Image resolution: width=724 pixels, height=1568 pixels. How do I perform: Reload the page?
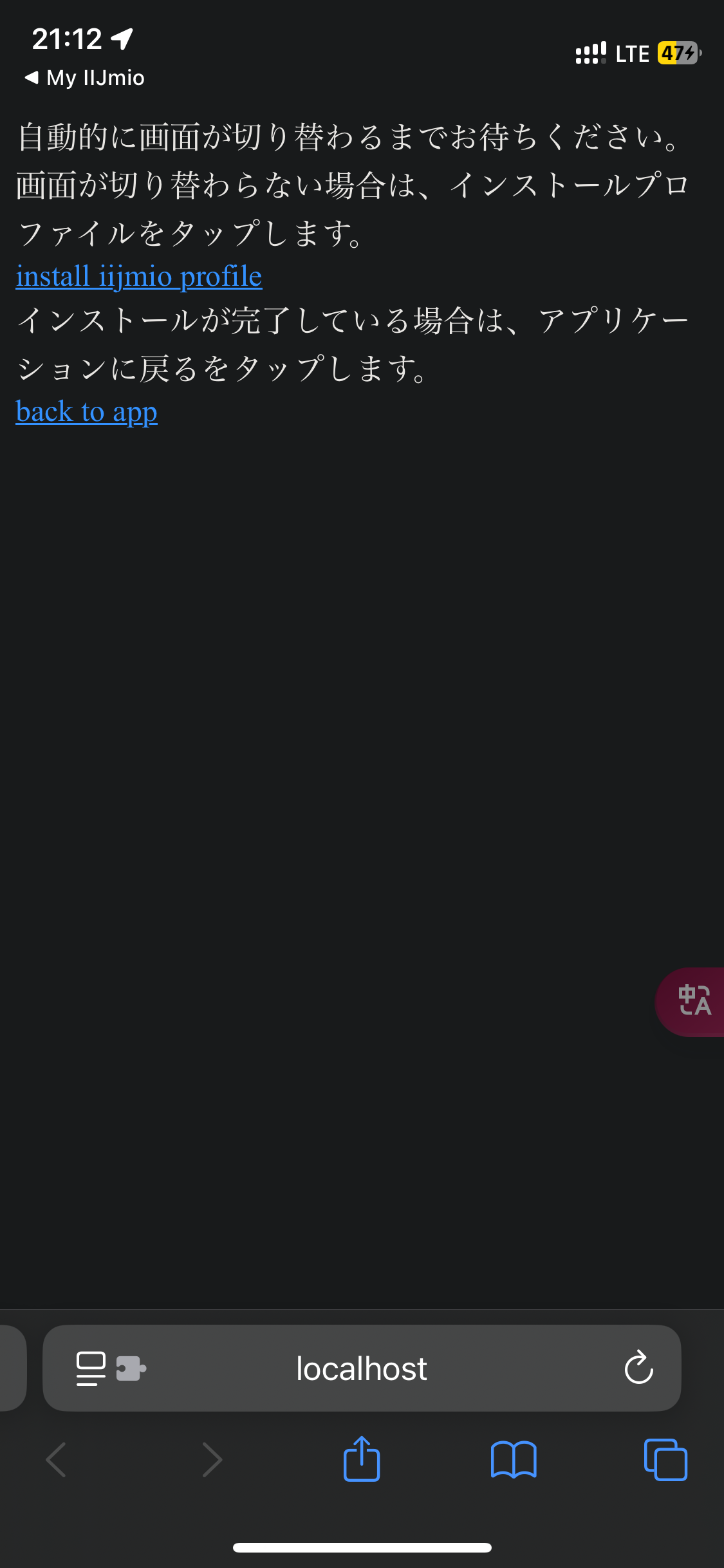coord(638,1368)
